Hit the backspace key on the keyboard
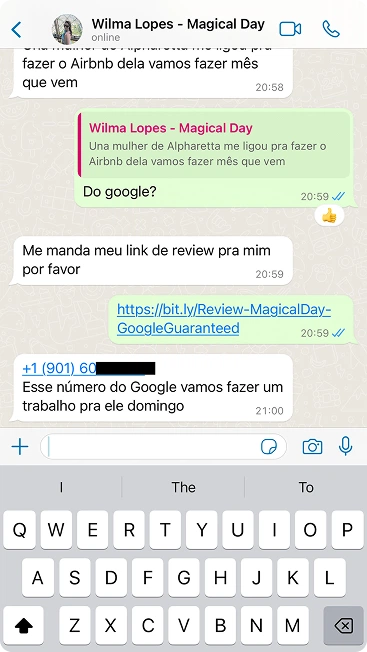 click(343, 625)
